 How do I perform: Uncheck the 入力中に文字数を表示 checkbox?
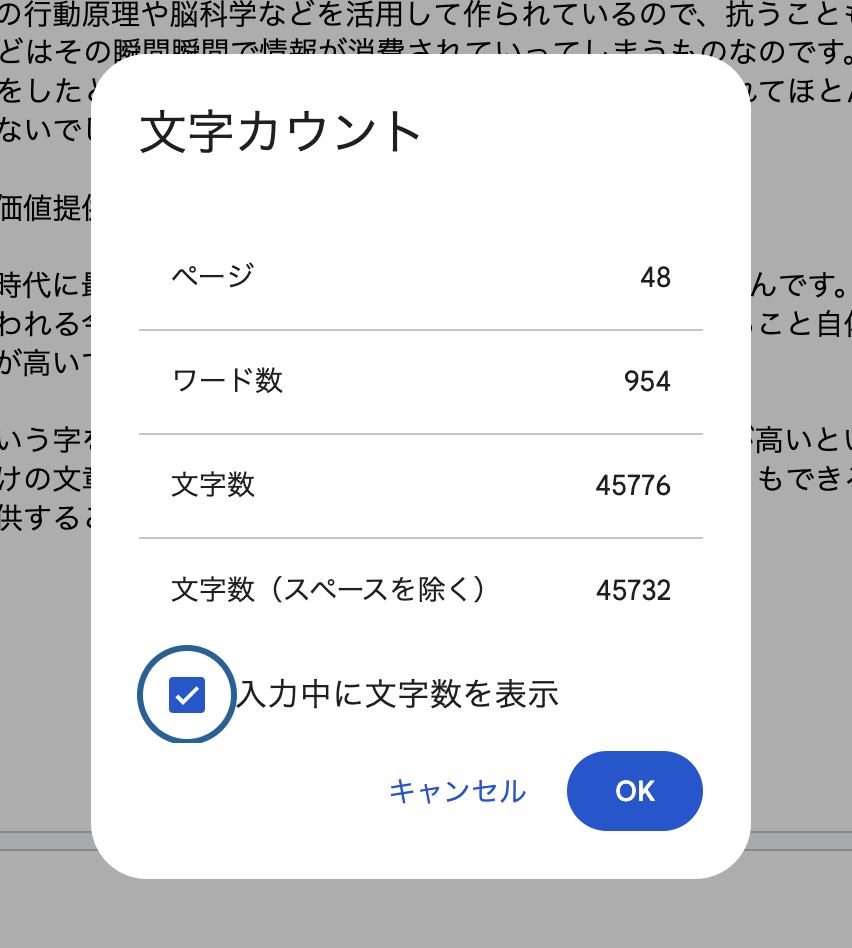[x=187, y=695]
